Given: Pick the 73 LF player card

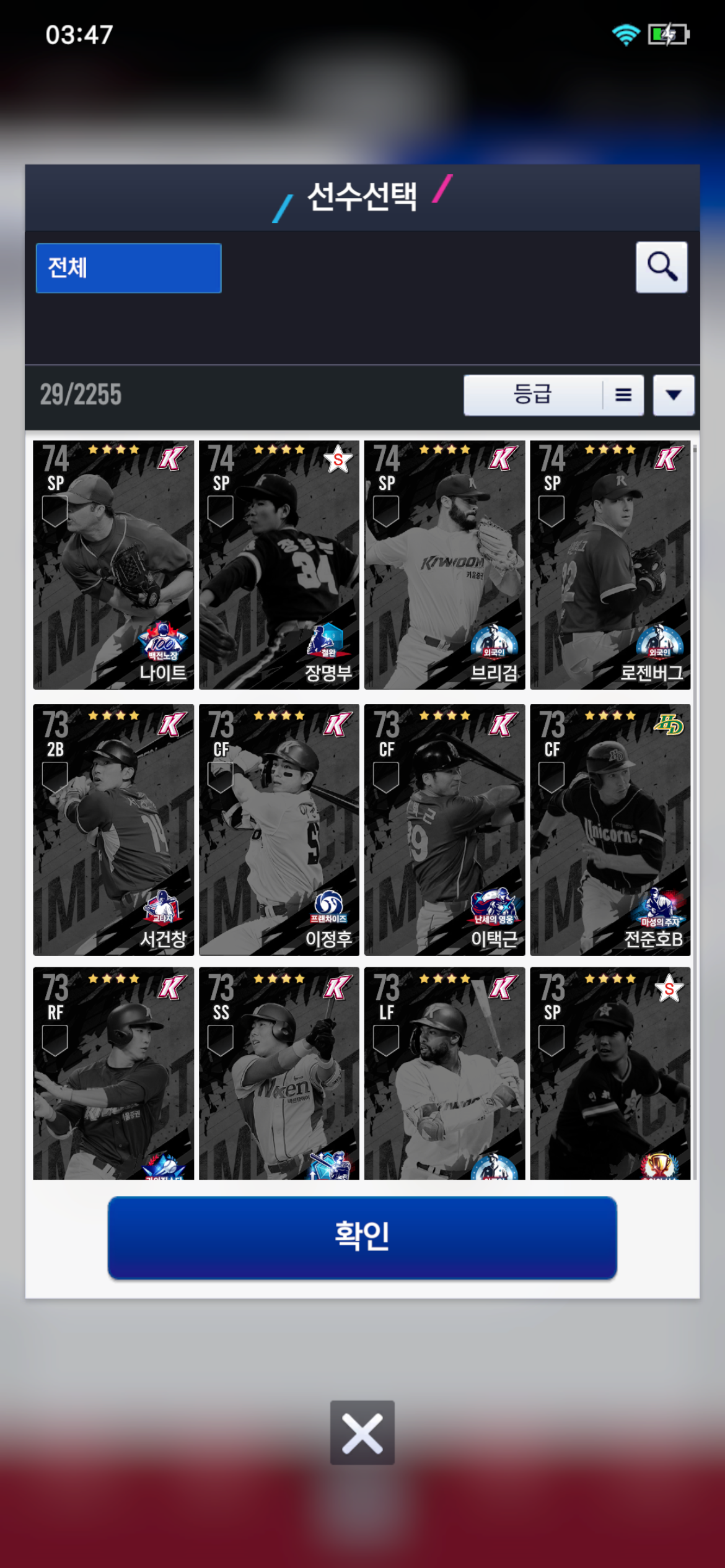Looking at the screenshot, I should (444, 1073).
